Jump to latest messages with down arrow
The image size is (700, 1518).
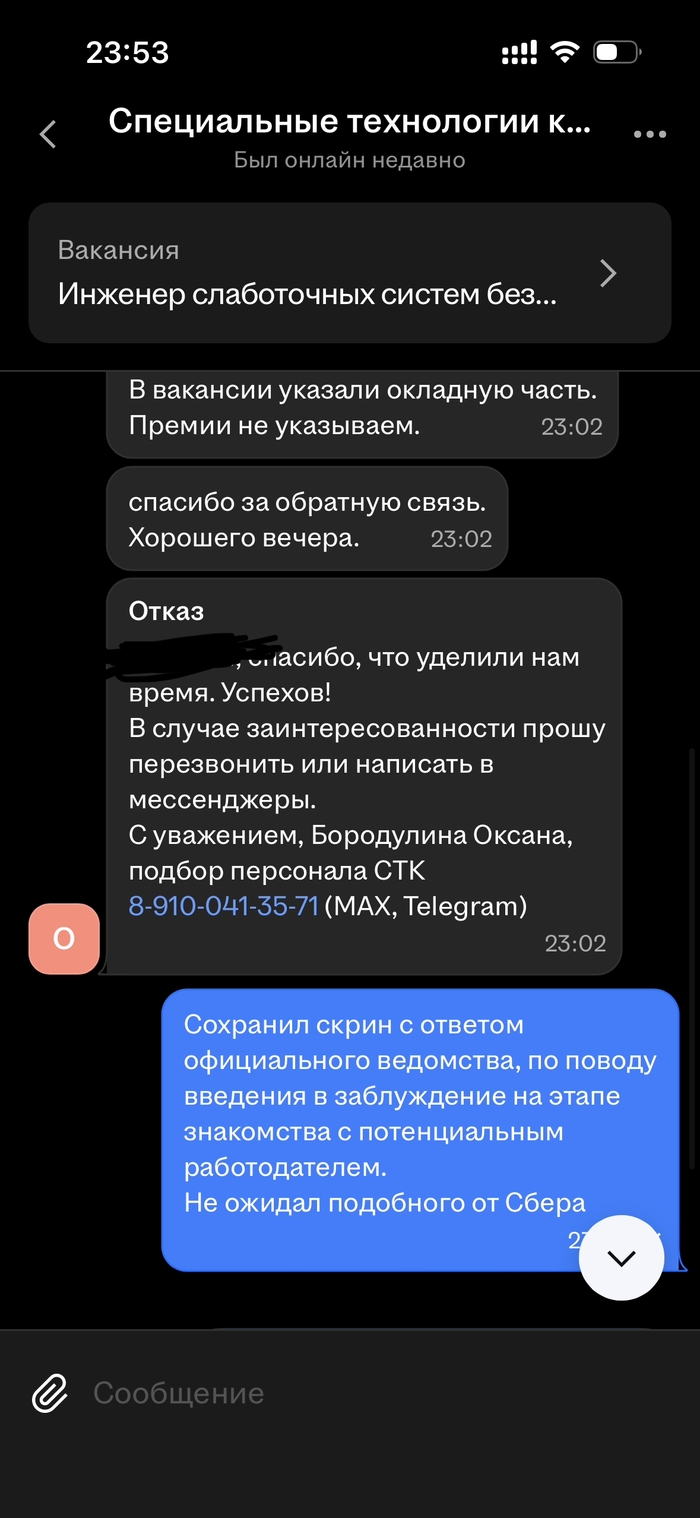622,1258
